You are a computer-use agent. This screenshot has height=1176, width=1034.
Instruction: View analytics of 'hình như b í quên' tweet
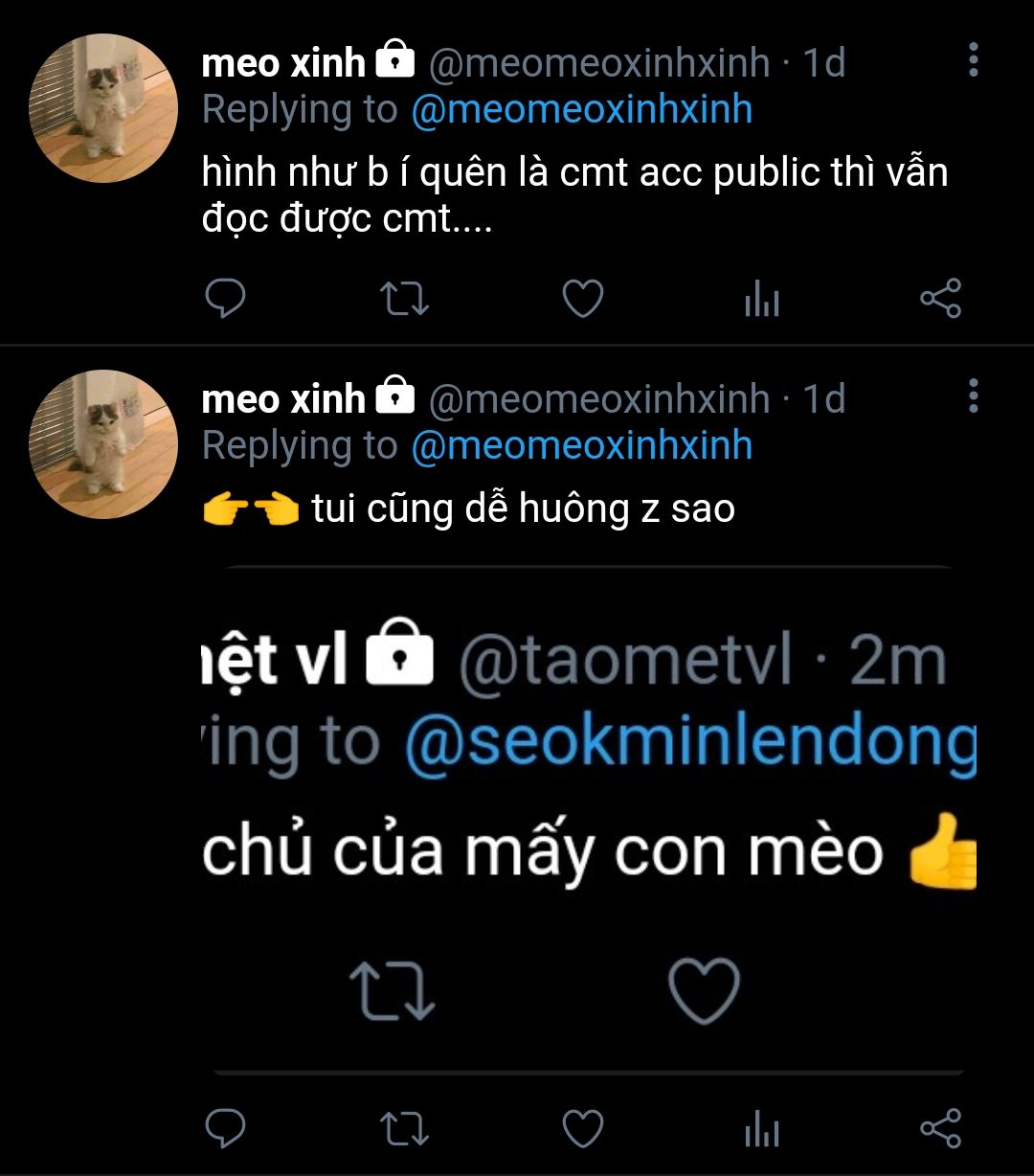(761, 301)
